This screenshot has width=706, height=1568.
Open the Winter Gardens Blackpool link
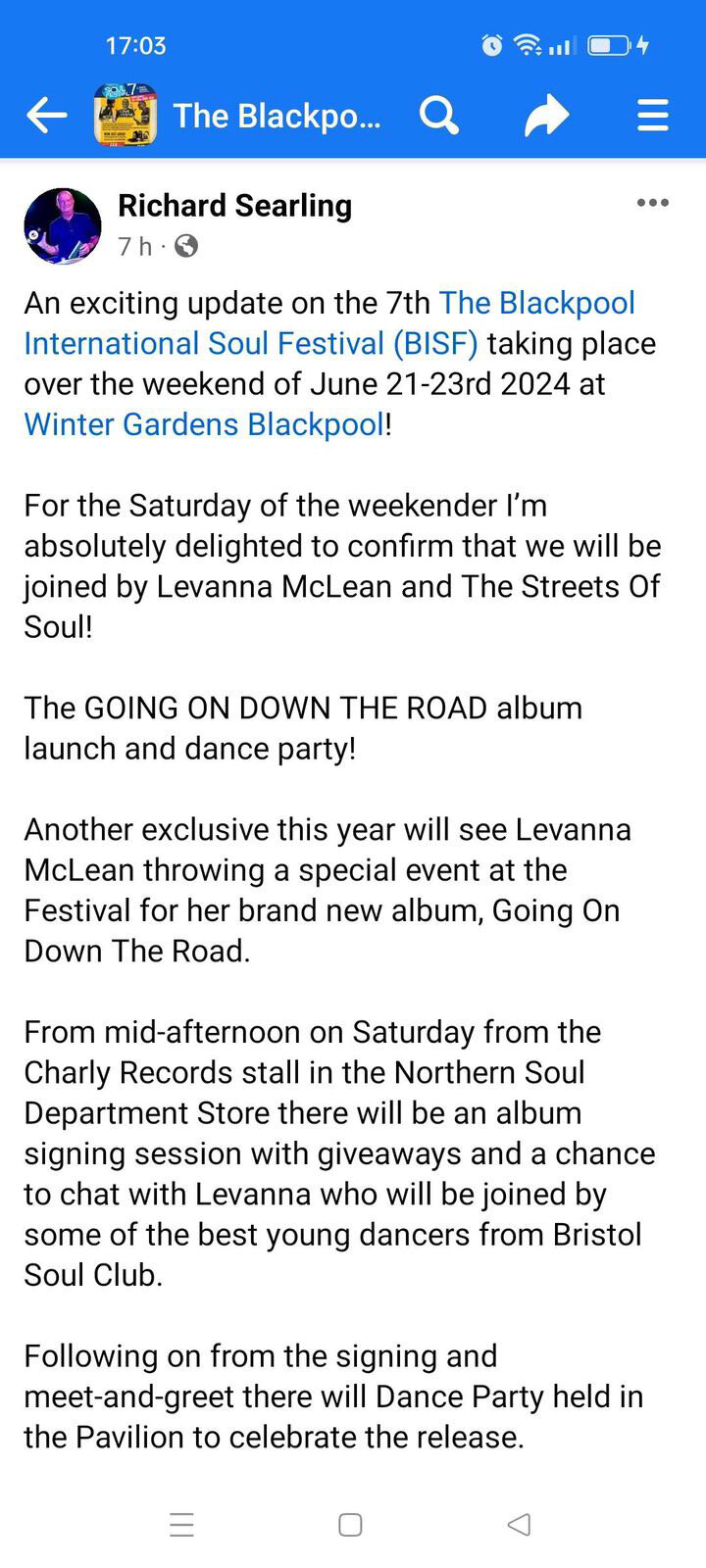pos(204,424)
